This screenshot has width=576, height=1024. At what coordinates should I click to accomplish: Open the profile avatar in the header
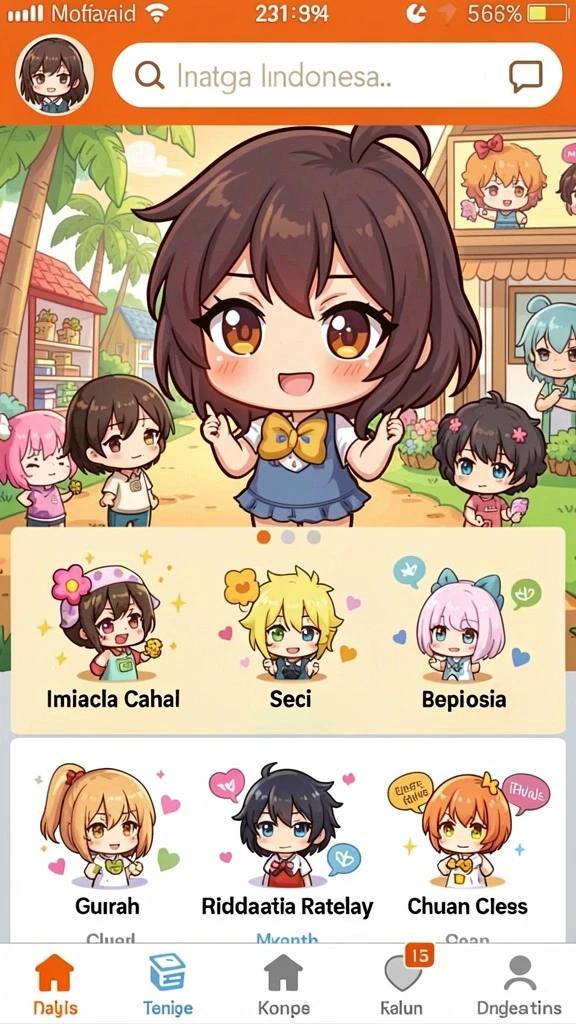[x=55, y=75]
